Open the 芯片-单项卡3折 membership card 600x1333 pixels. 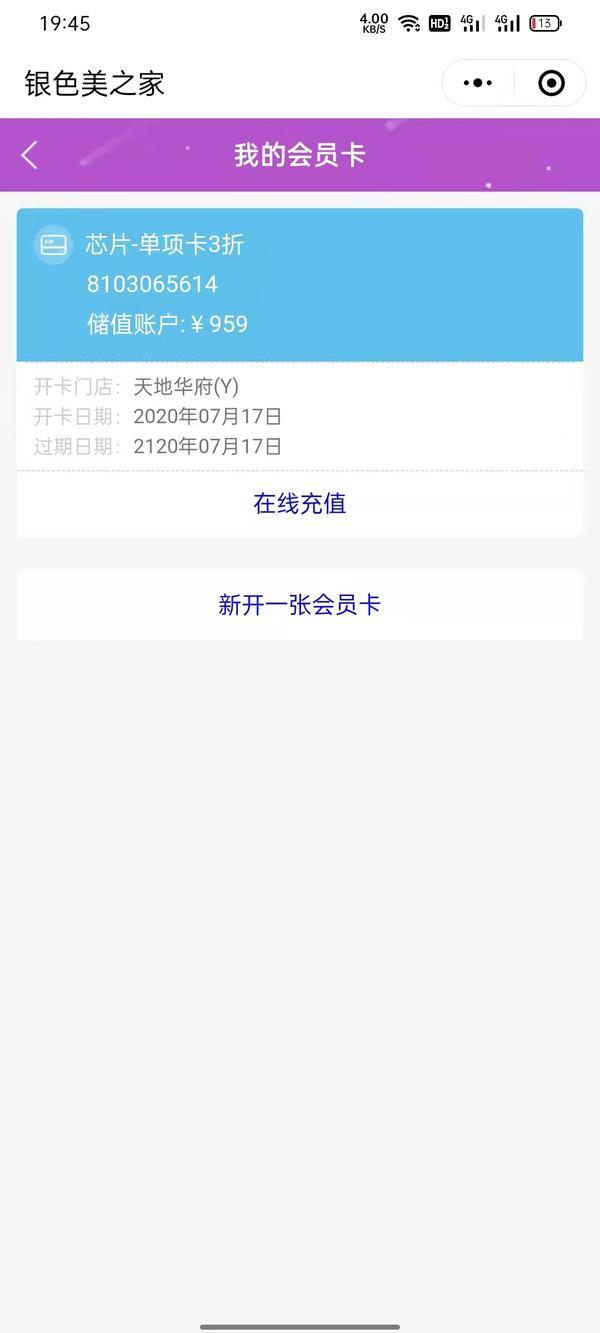click(x=299, y=285)
